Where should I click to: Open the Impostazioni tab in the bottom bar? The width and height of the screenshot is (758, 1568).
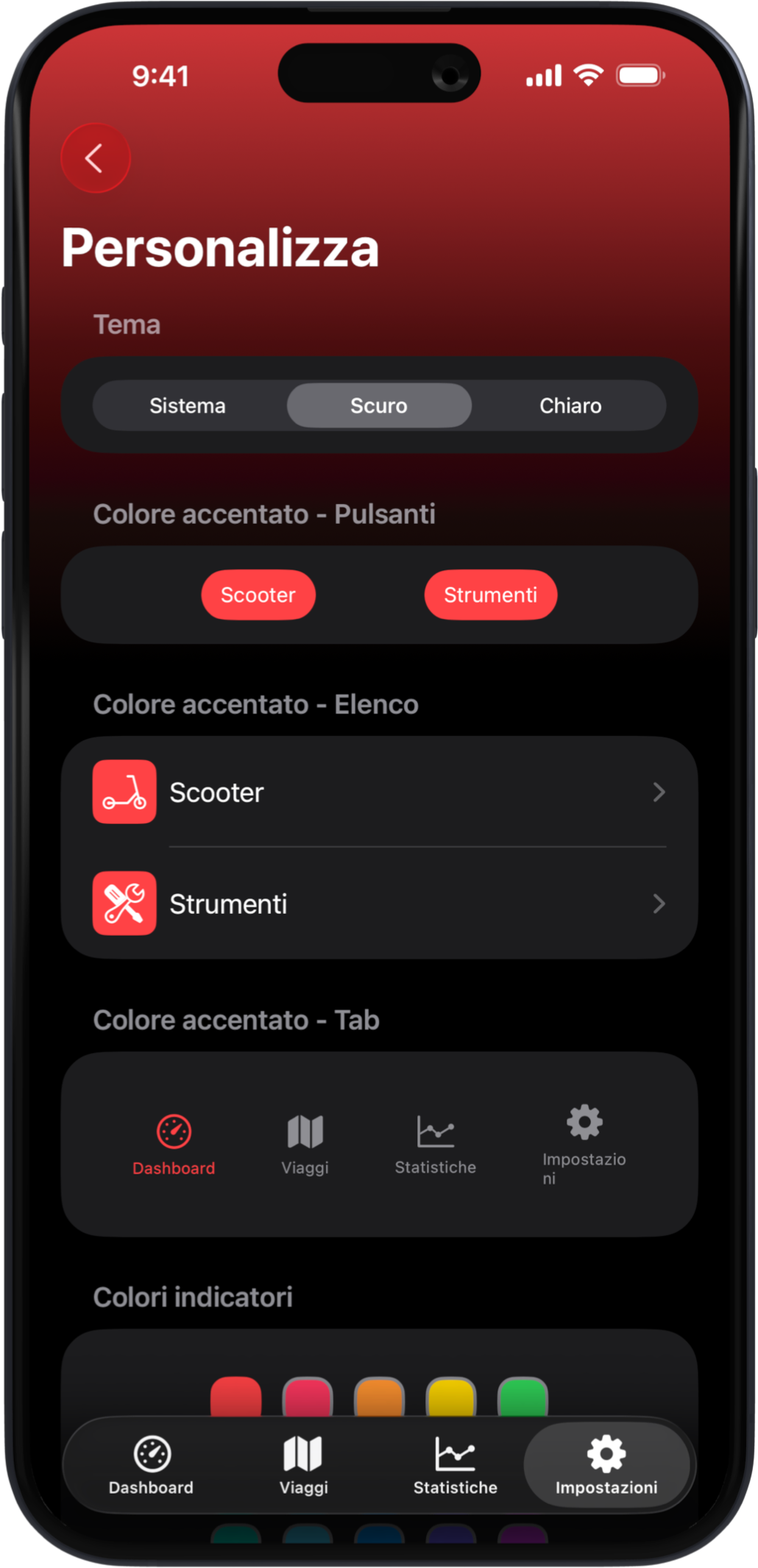(606, 1466)
